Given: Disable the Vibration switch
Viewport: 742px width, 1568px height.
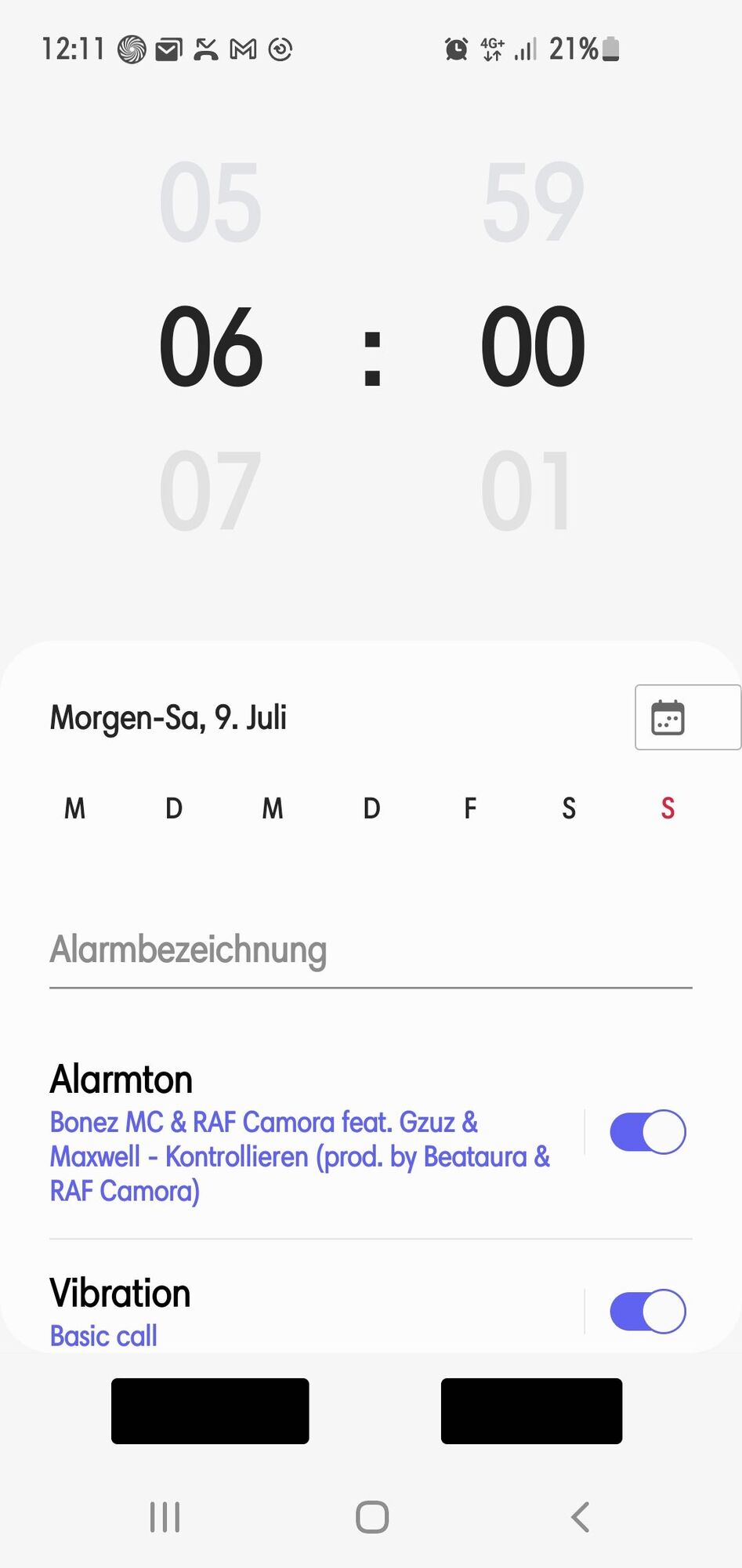Looking at the screenshot, I should pyautogui.click(x=647, y=1311).
